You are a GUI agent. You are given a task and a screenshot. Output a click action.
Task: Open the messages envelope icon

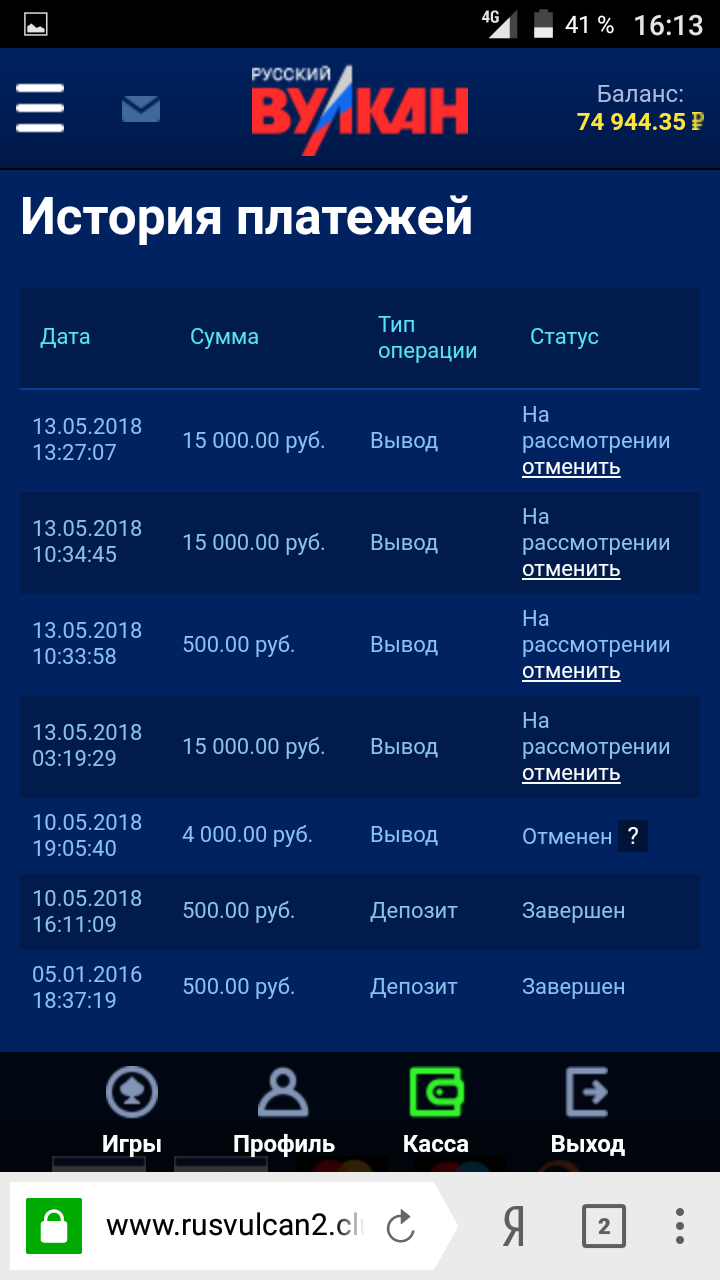coord(141,109)
